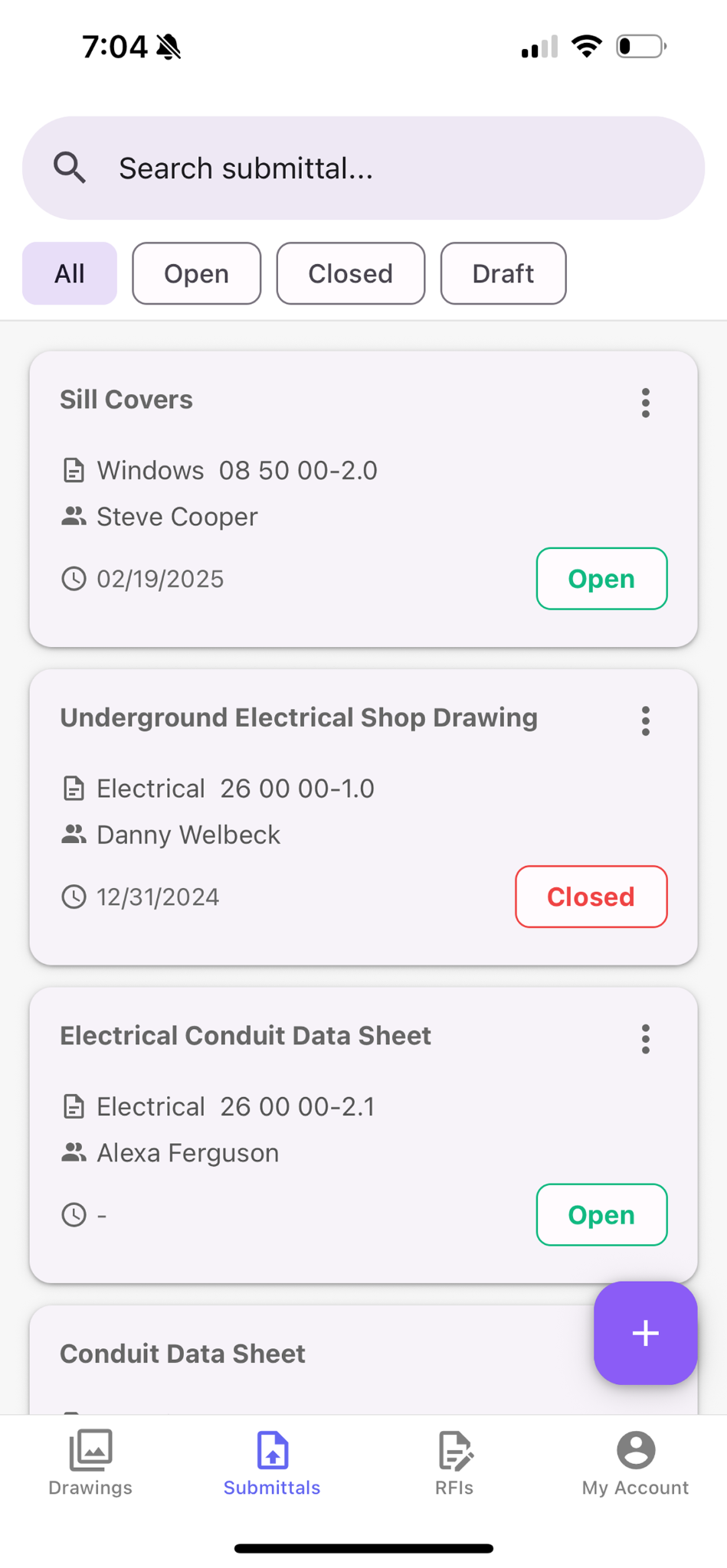Open the Sill Covers submittal status button
This screenshot has width=727, height=1568.
tap(601, 579)
